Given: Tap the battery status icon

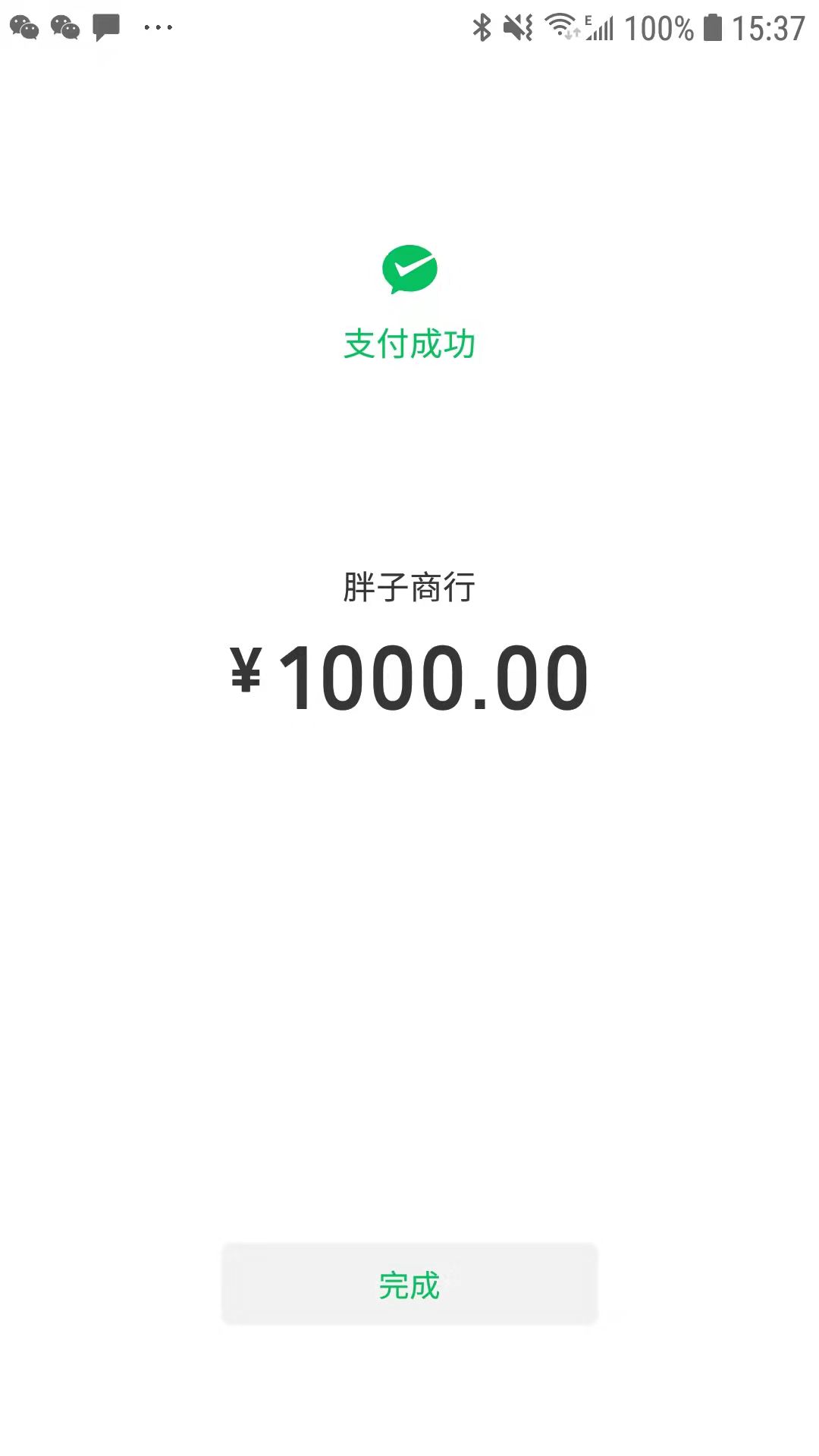Looking at the screenshot, I should pyautogui.click(x=713, y=27).
